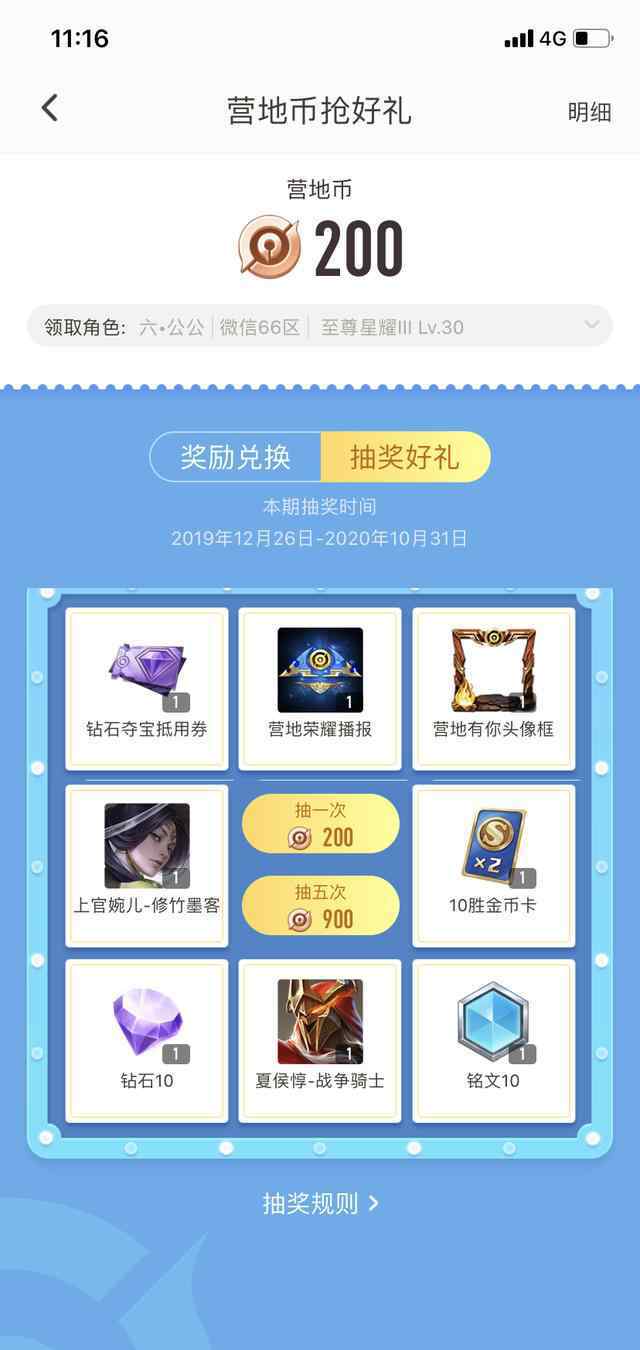
Task: View the 钻石夺宝抵用券 prize tile
Action: click(x=147, y=689)
